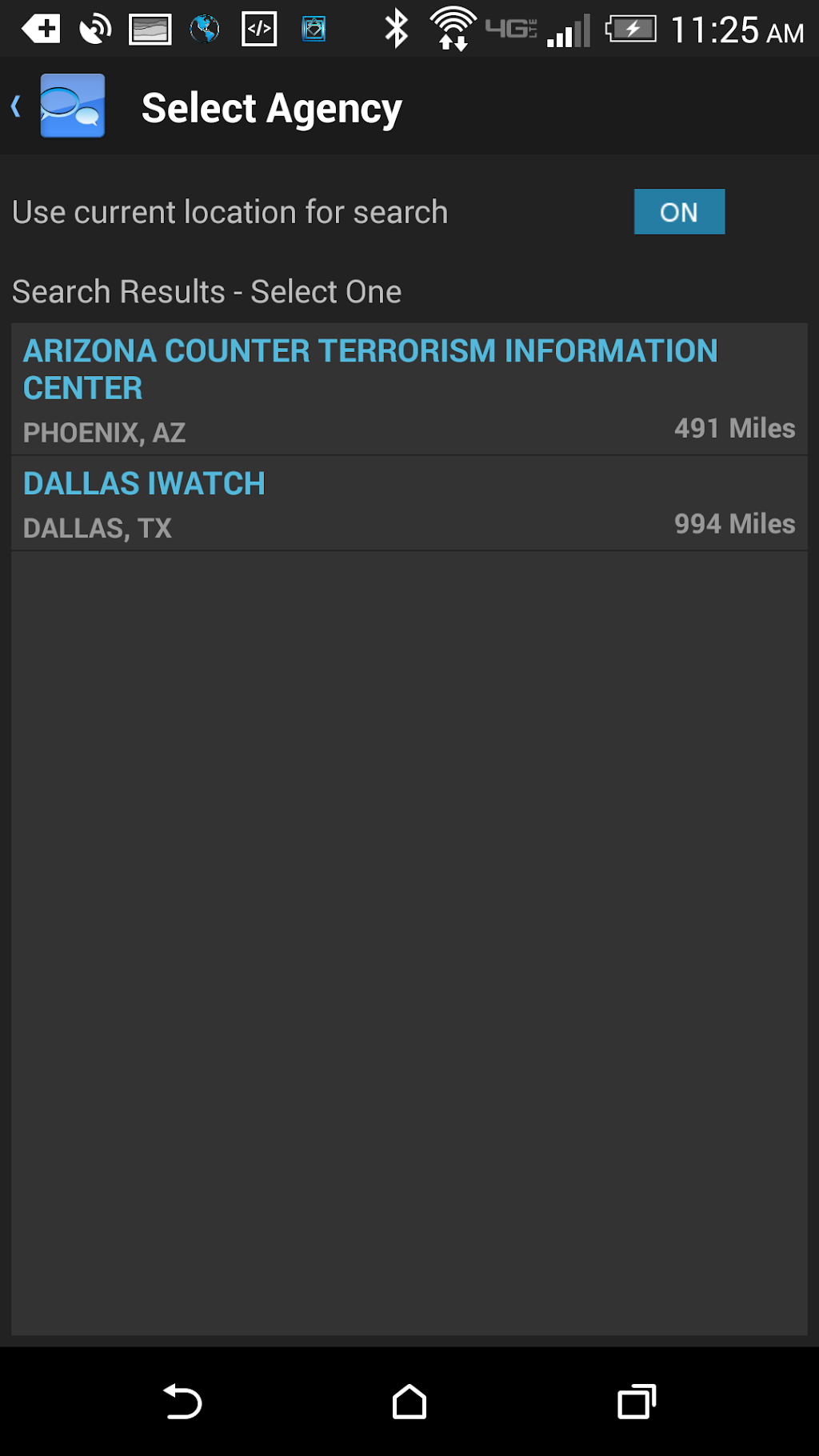Turn off current location for search
This screenshot has height=1456, width=819.
pos(678,212)
